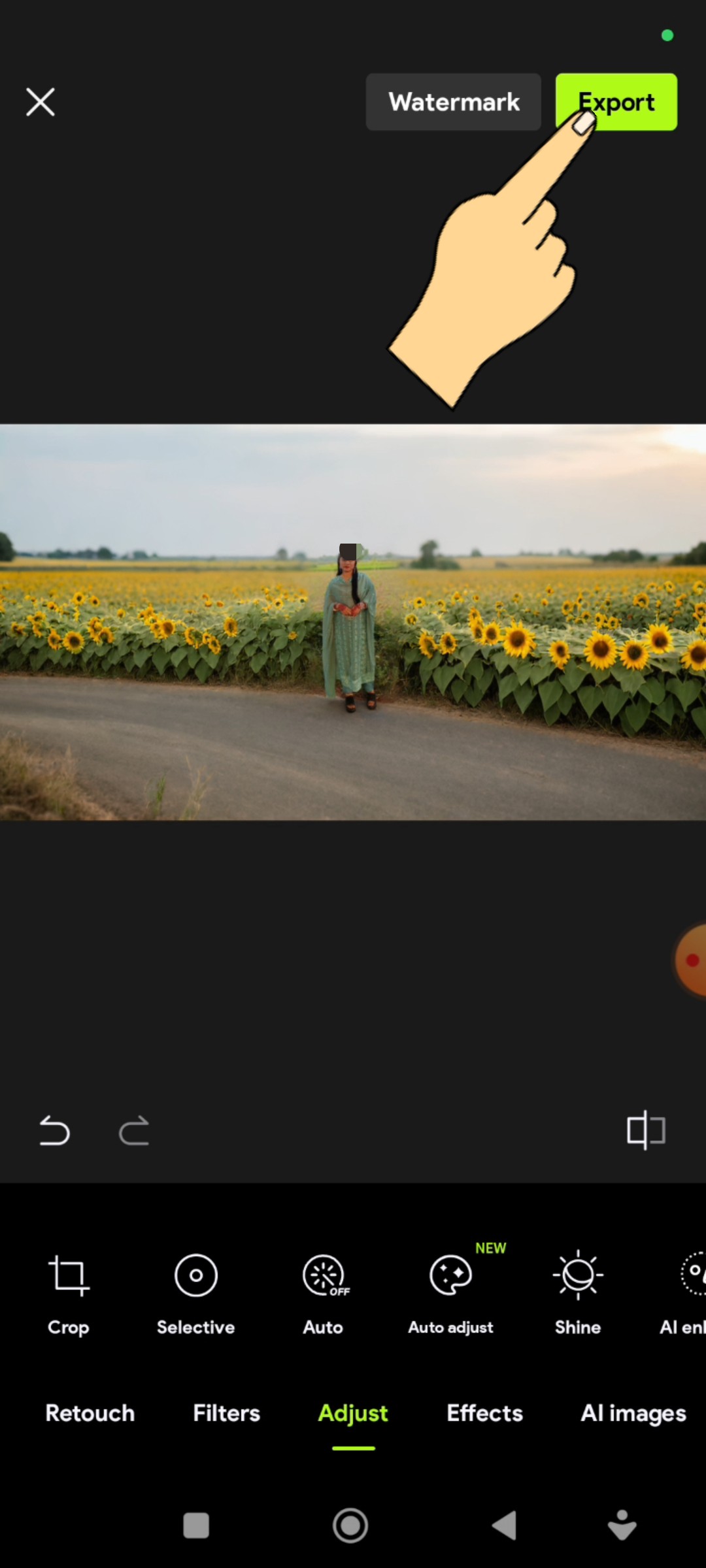Open the Shine adjustment
The height and width of the screenshot is (1568, 706).
pos(578,1287)
